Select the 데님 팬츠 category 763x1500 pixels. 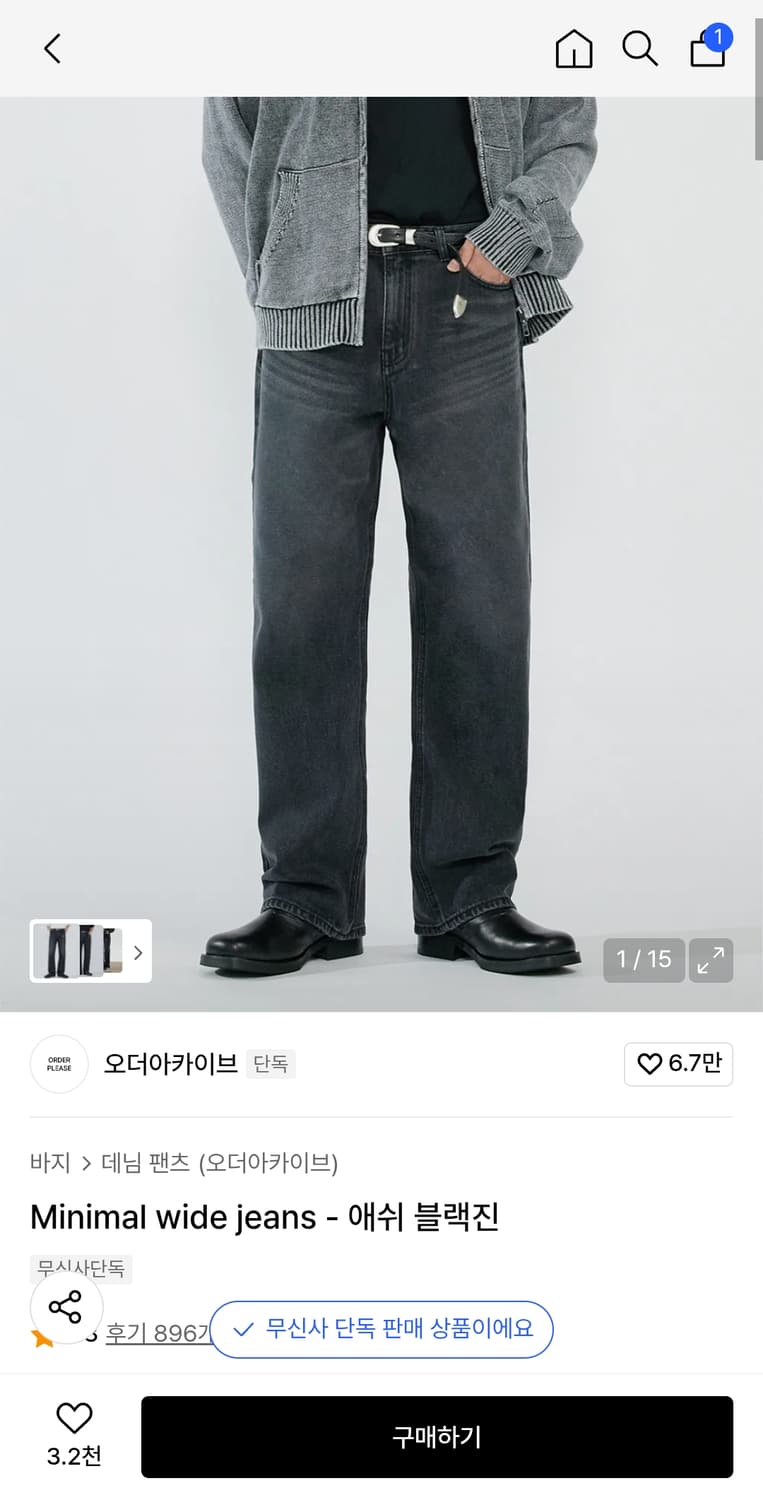pyautogui.click(x=144, y=1163)
